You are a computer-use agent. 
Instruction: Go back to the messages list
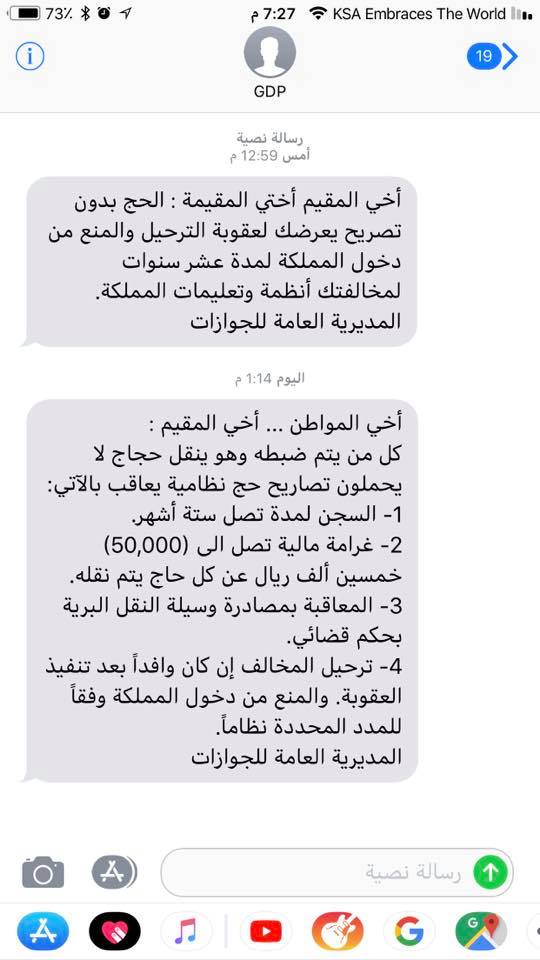pos(493,56)
